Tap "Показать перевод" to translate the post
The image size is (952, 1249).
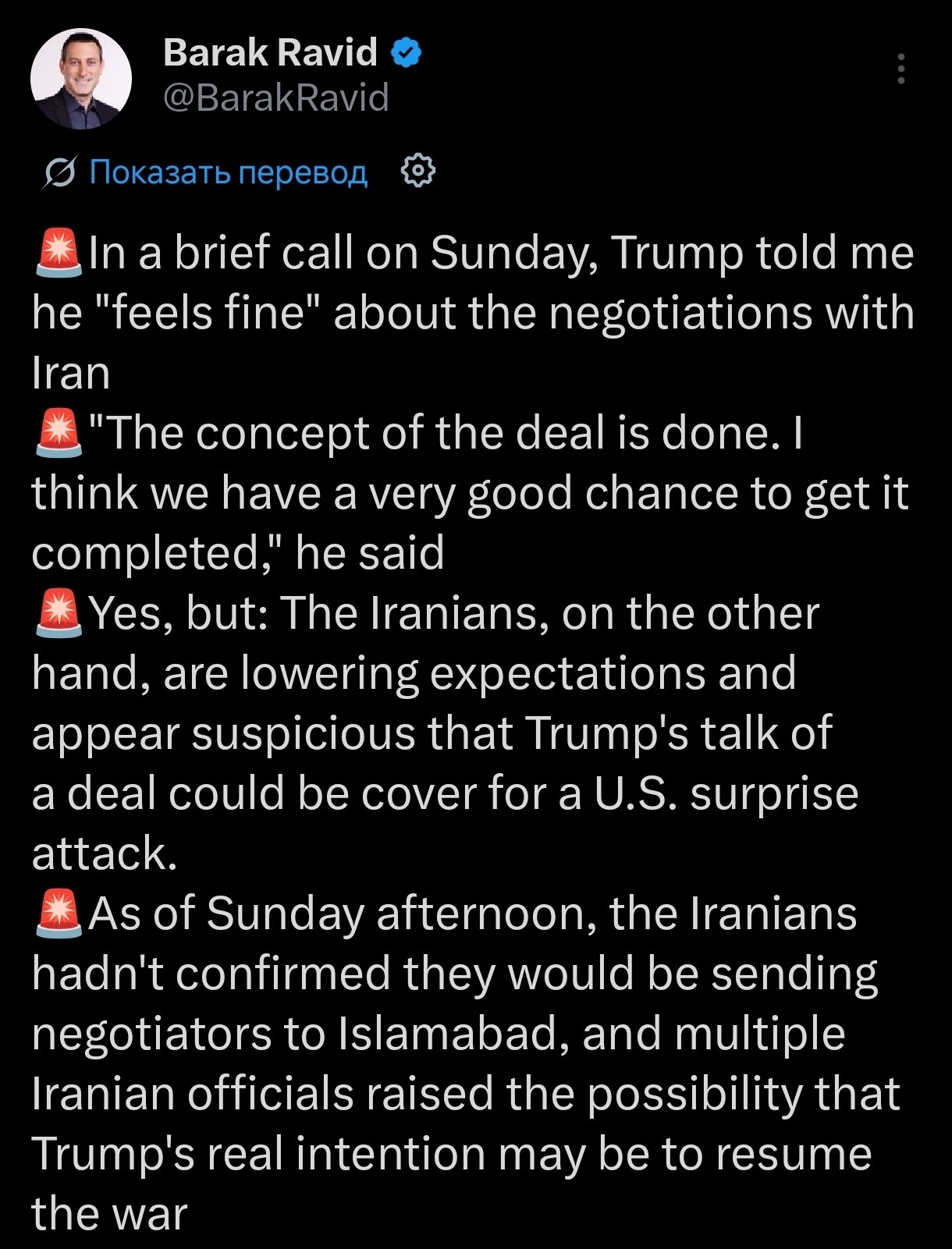pos(228,172)
